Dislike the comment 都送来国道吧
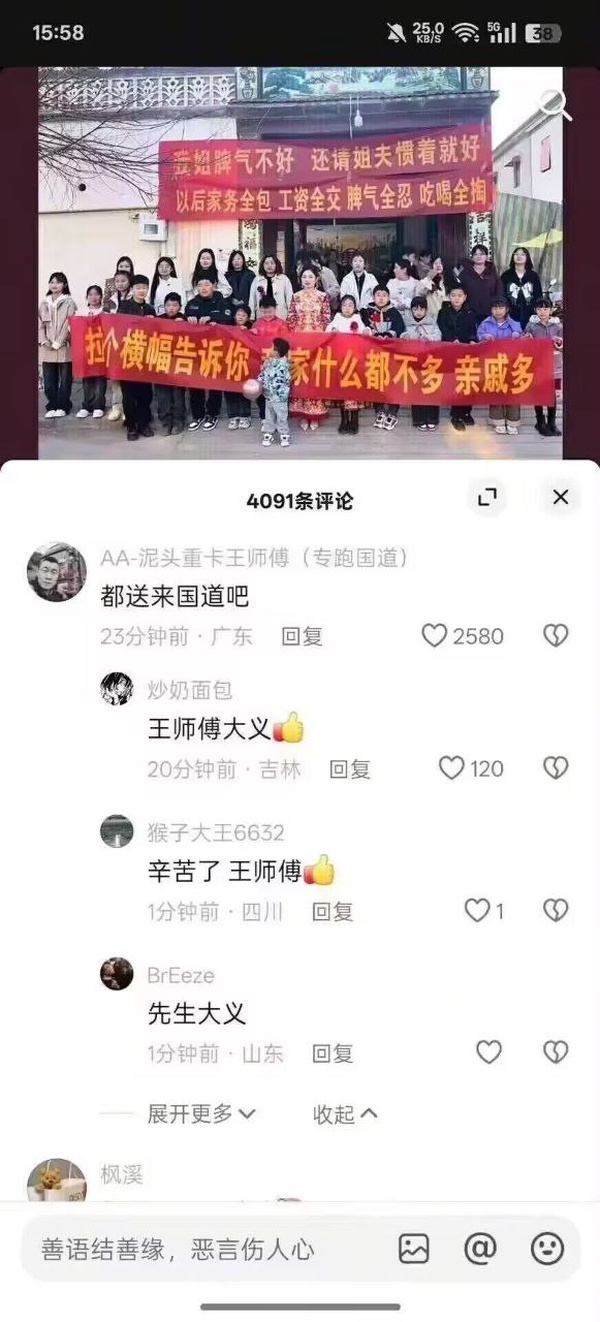Viewport: 600px width, 1322px height. tap(555, 636)
